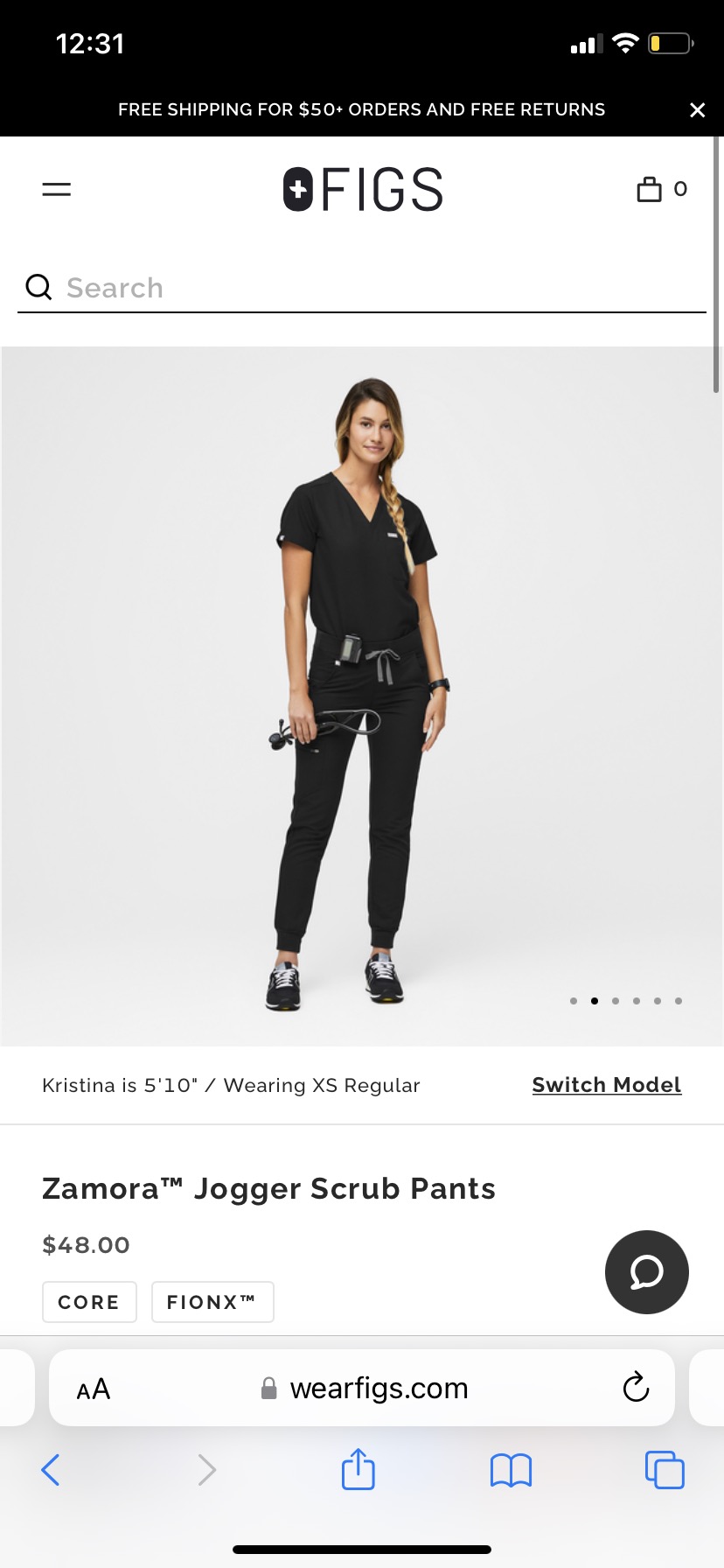This screenshot has width=724, height=1568.
Task: Go back to the previous page
Action: (51, 1470)
